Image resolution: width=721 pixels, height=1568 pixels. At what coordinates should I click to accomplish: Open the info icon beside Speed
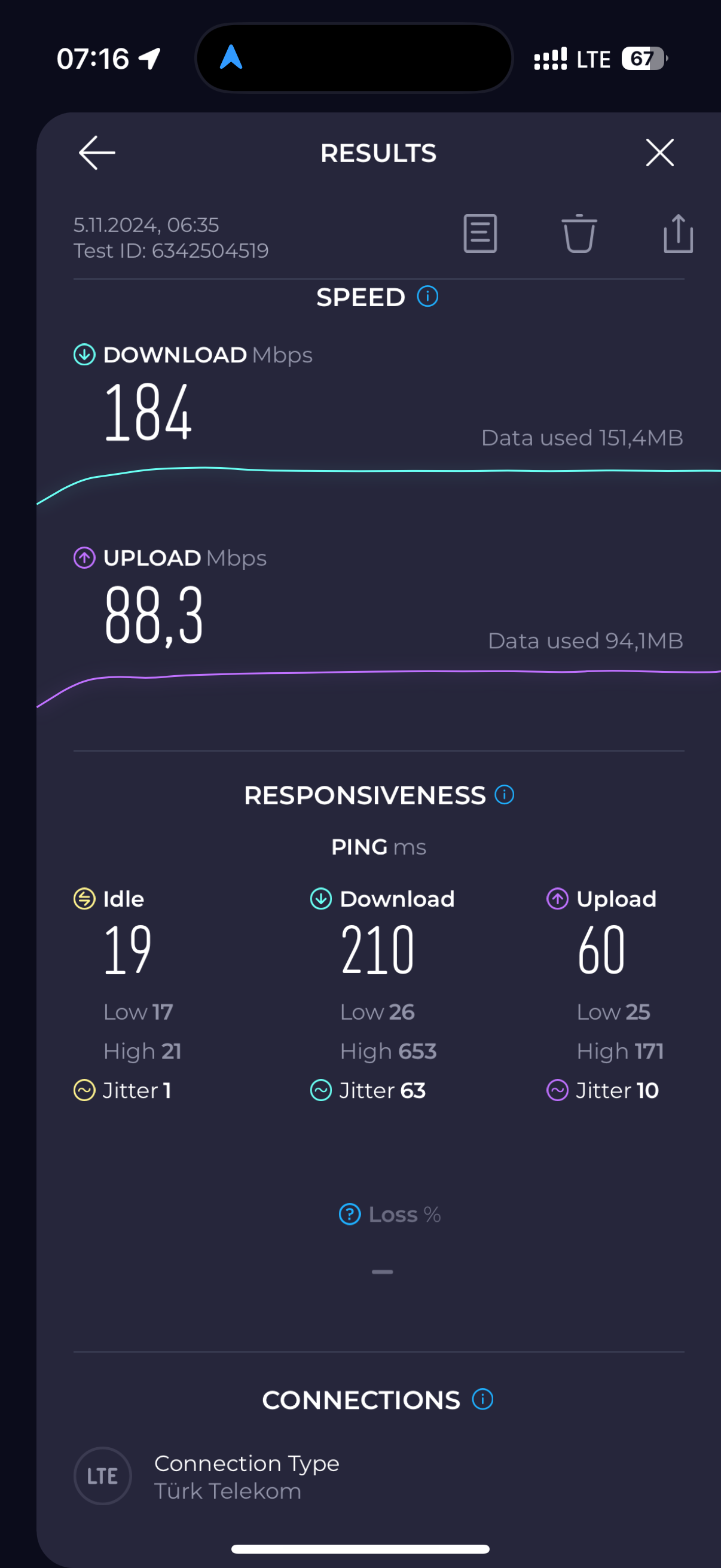point(427,297)
